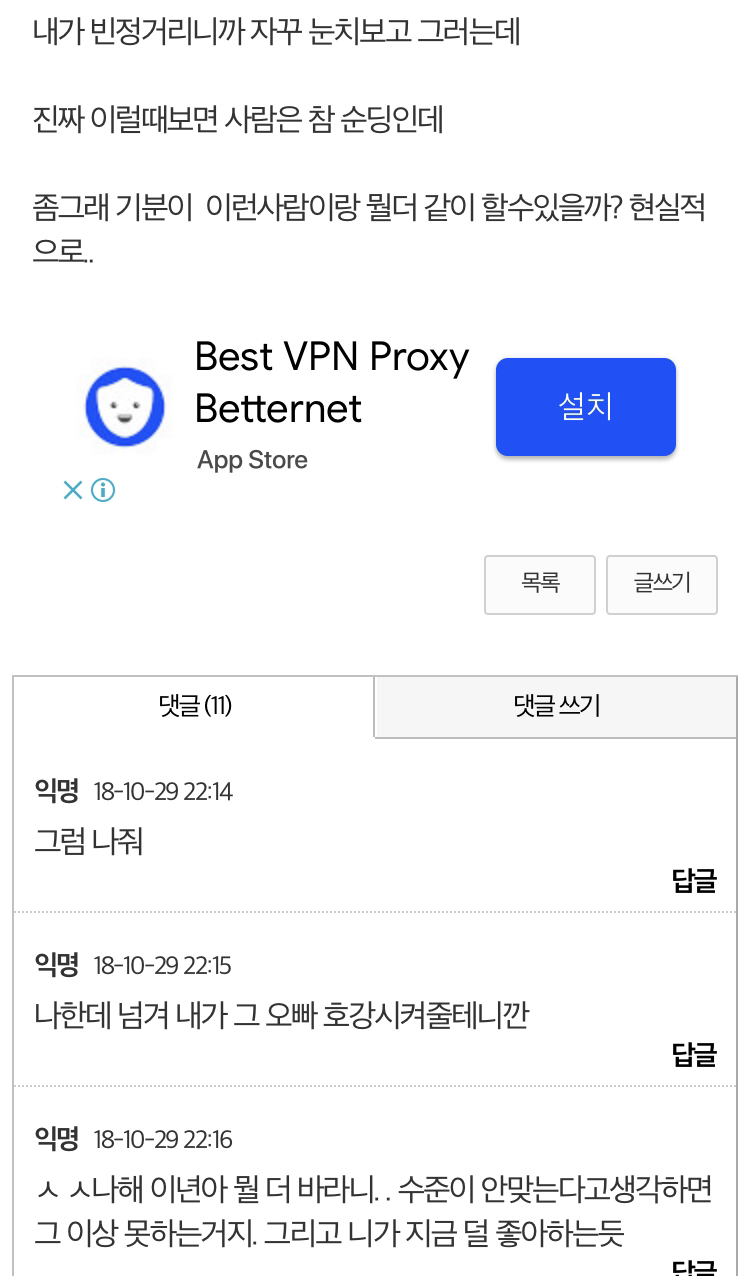Tap 답글 under the 22:15 comment
This screenshot has height=1276, width=750.
coord(694,1055)
